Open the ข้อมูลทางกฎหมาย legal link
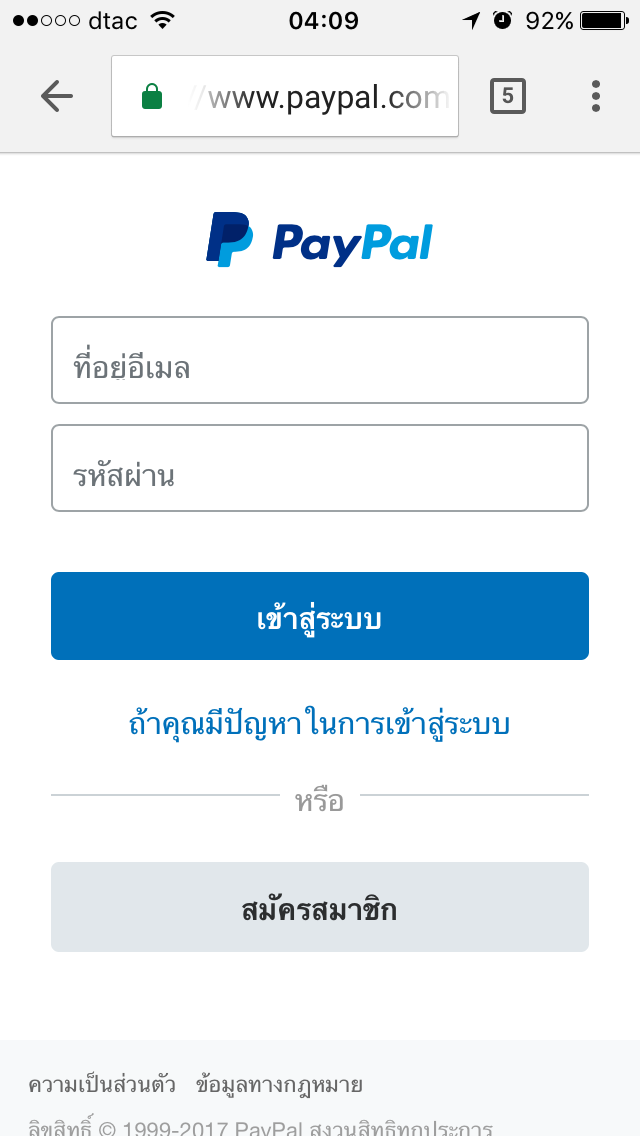 pos(280,1085)
